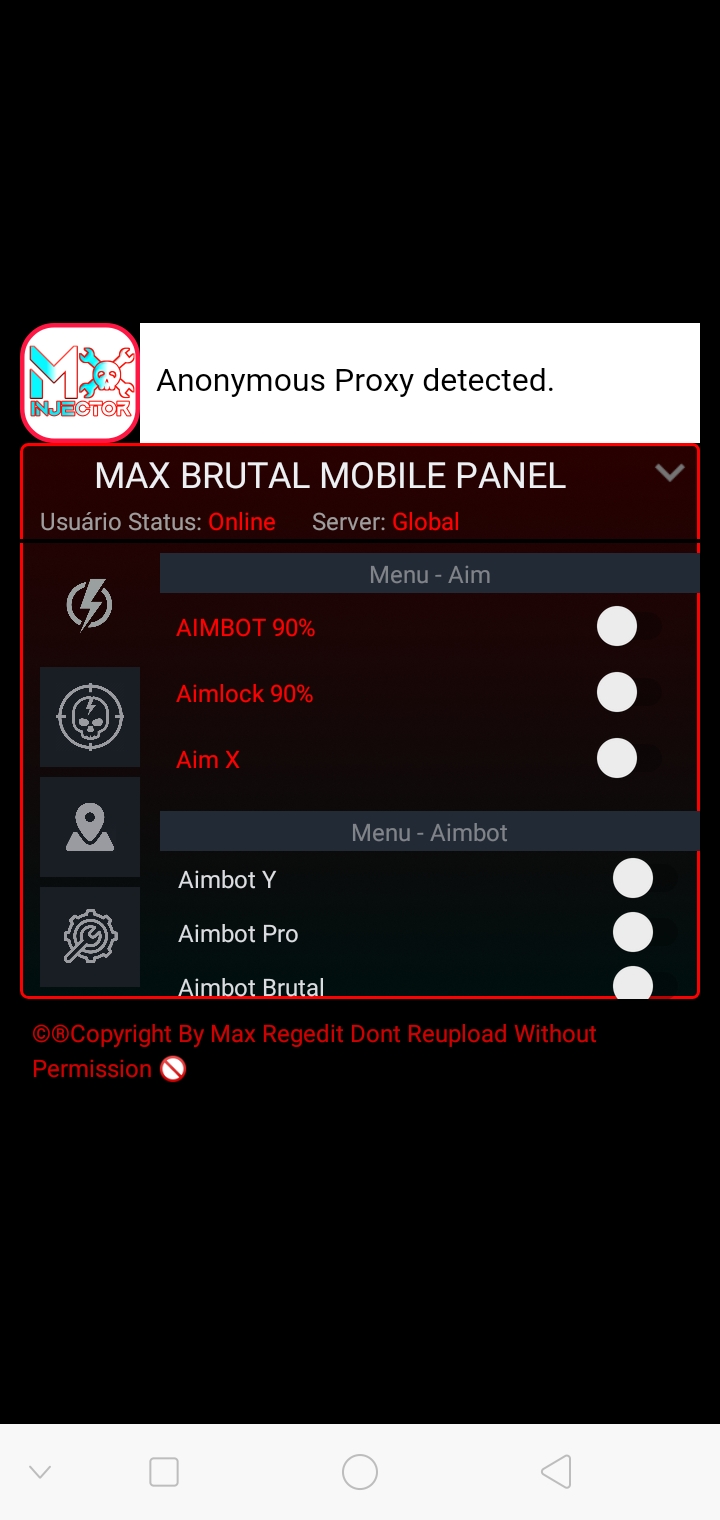The width and height of the screenshot is (720, 1520).
Task: Enable the Aimlock 90% switch
Action: click(x=630, y=692)
